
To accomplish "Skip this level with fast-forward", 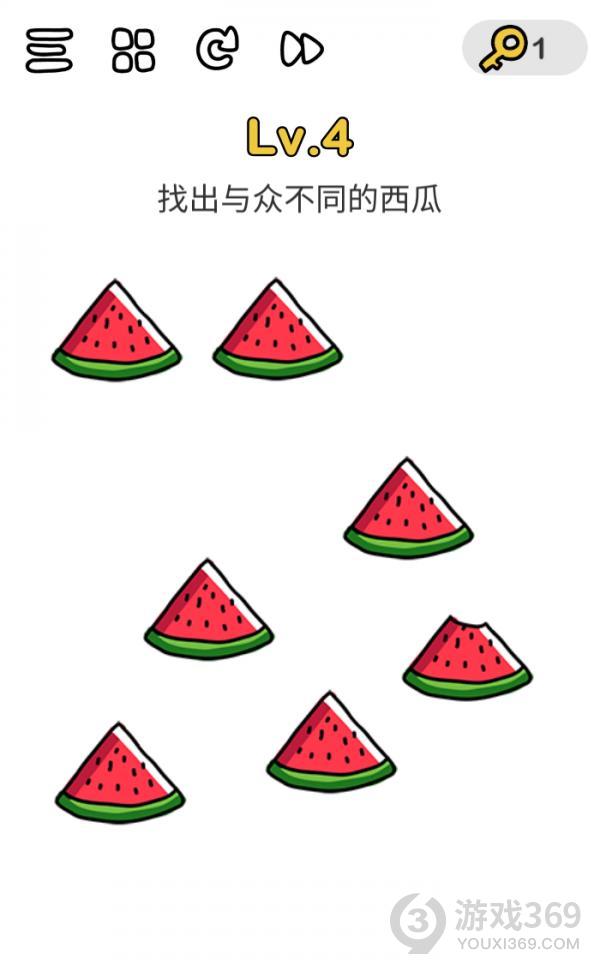I will click(x=301, y=49).
